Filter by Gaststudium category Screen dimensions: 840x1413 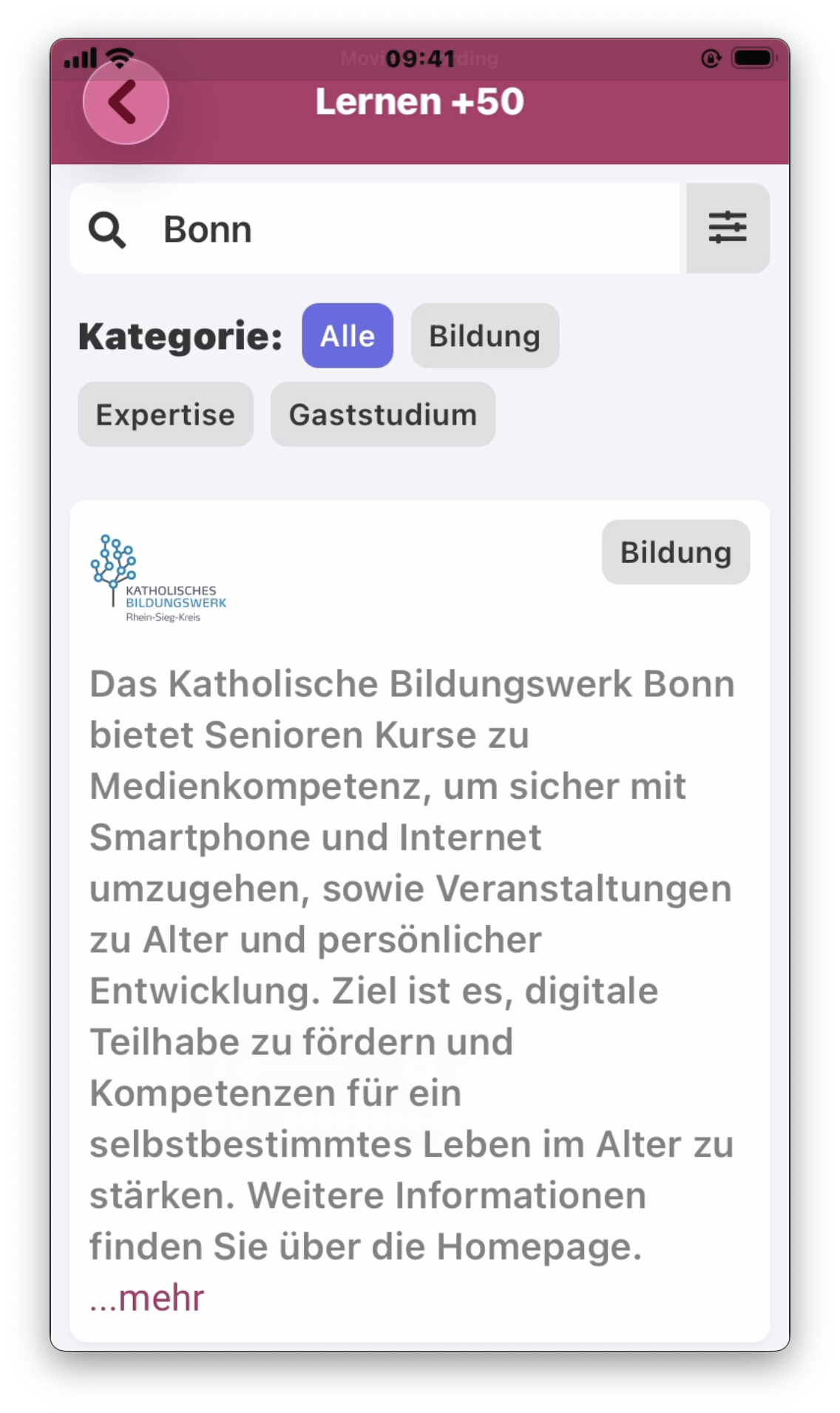[x=382, y=414]
